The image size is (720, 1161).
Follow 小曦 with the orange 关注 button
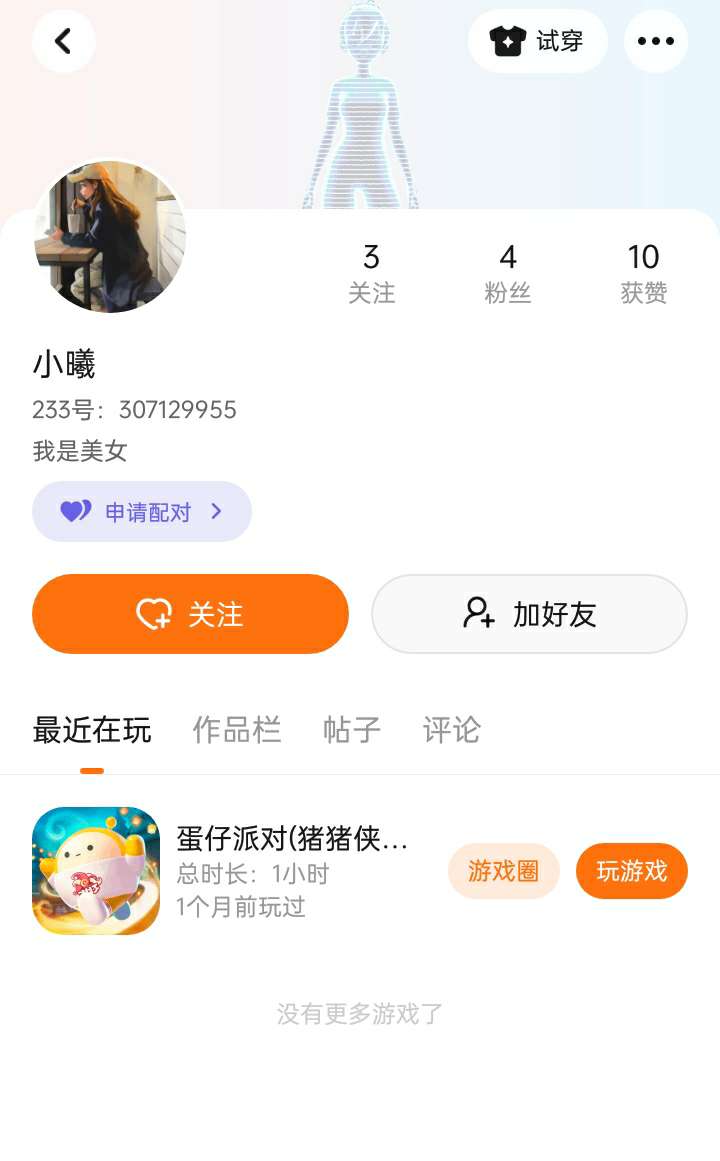190,614
